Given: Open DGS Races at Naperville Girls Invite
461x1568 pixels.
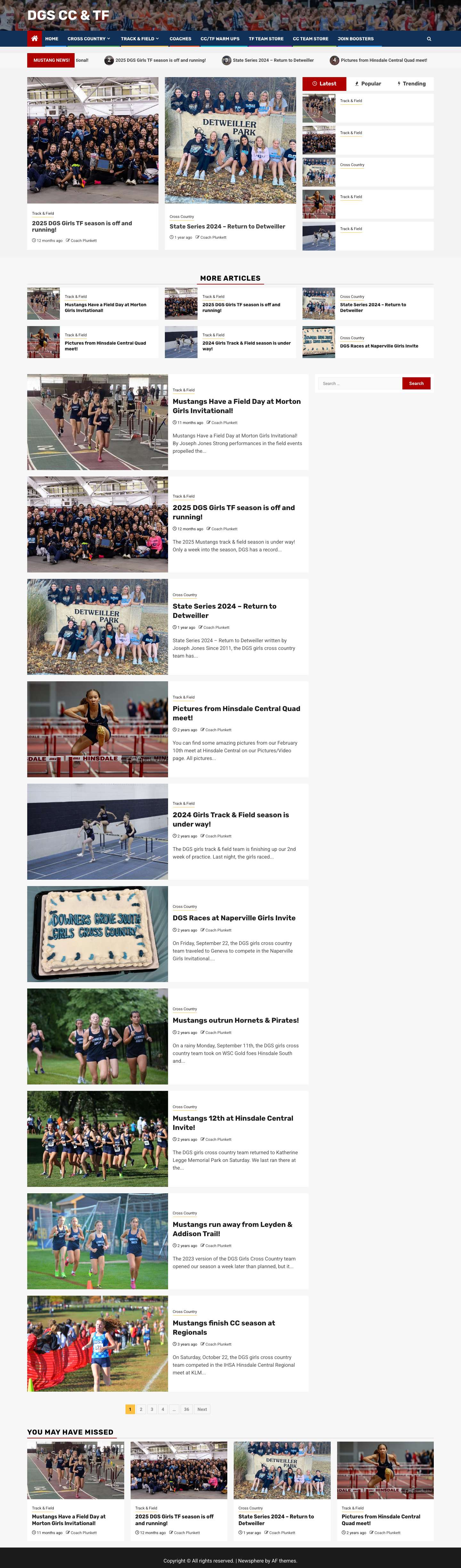Looking at the screenshot, I should (233, 918).
